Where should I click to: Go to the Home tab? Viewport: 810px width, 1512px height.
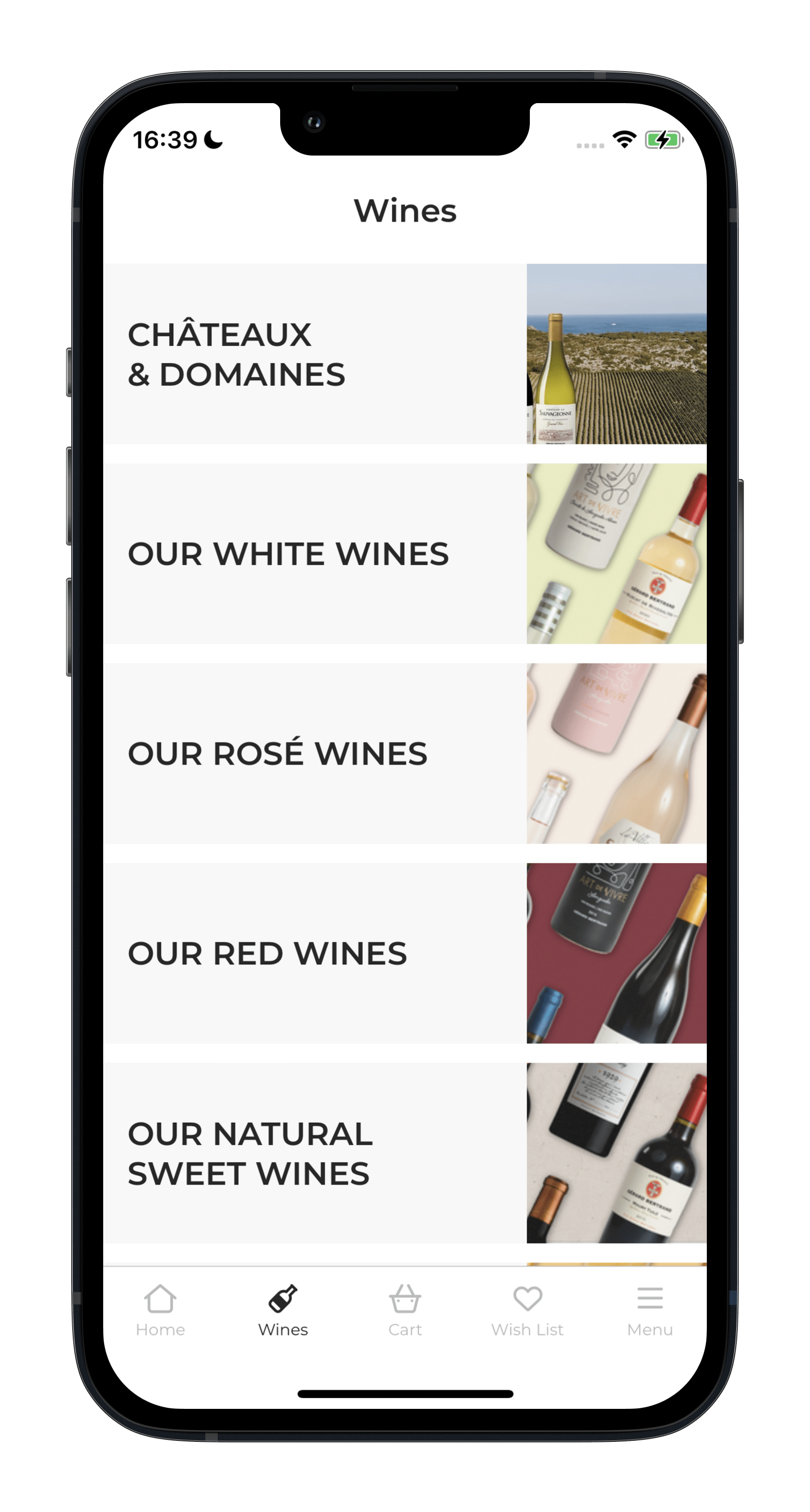tap(160, 1311)
